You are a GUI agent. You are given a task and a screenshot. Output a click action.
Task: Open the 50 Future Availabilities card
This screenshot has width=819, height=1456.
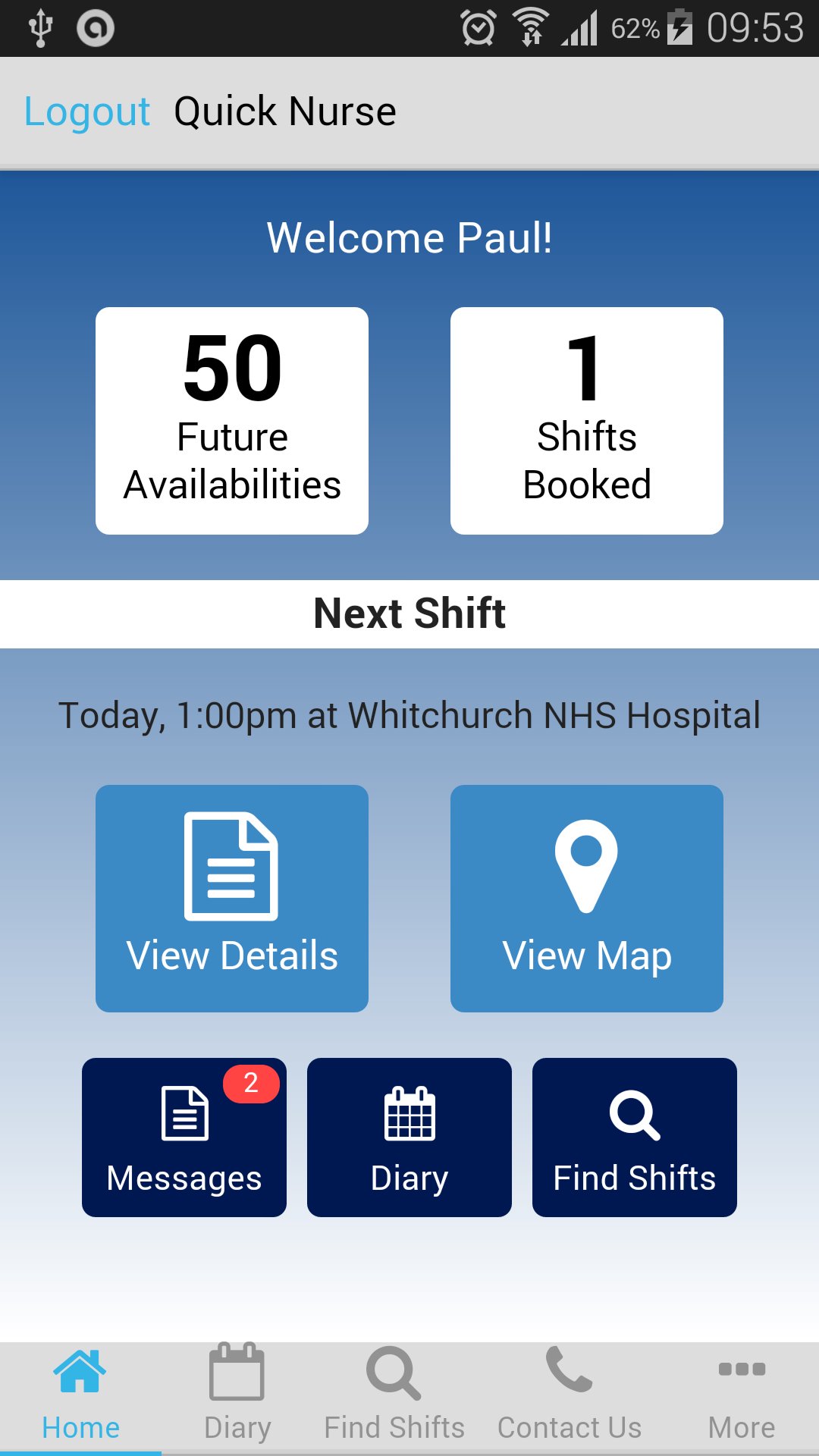tap(231, 419)
